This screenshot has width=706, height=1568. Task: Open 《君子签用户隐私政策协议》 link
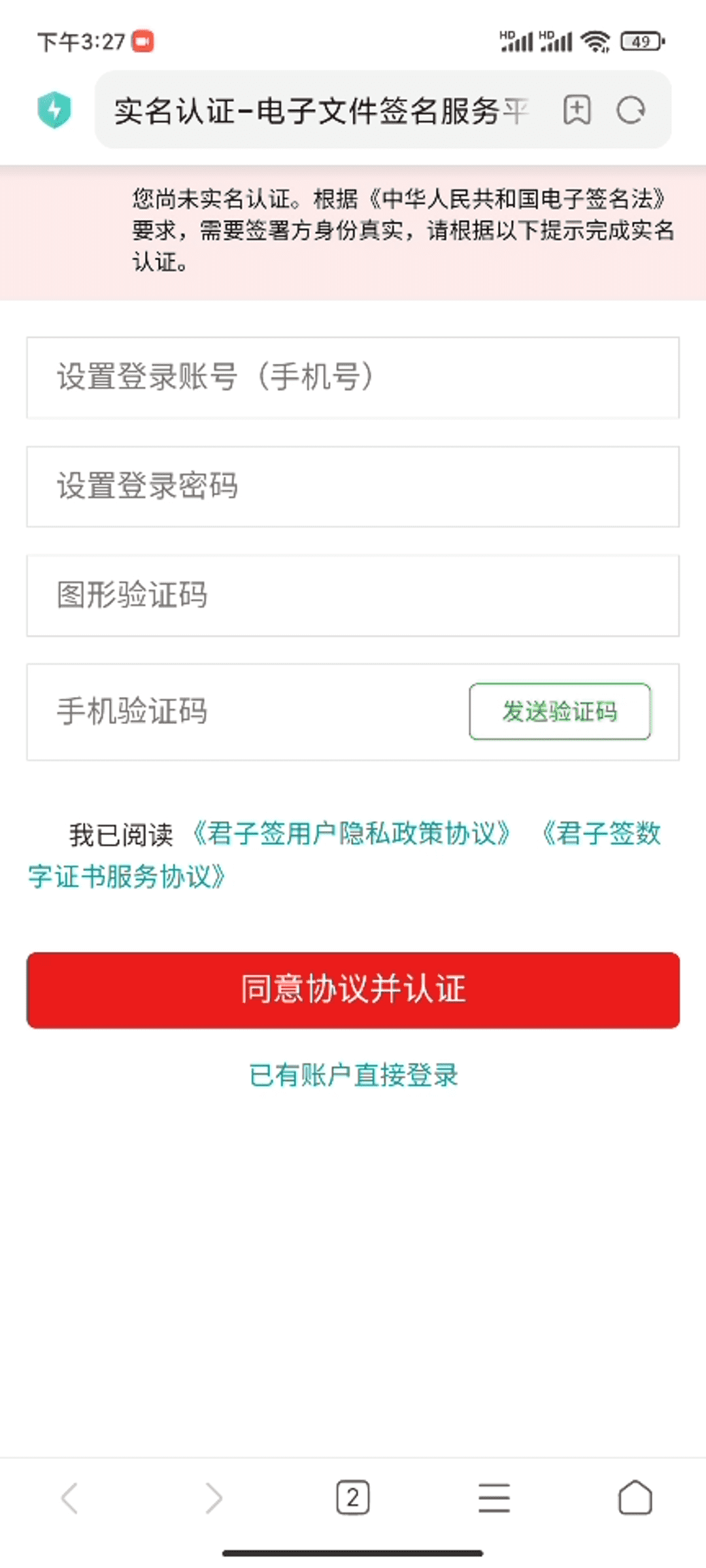pos(352,834)
